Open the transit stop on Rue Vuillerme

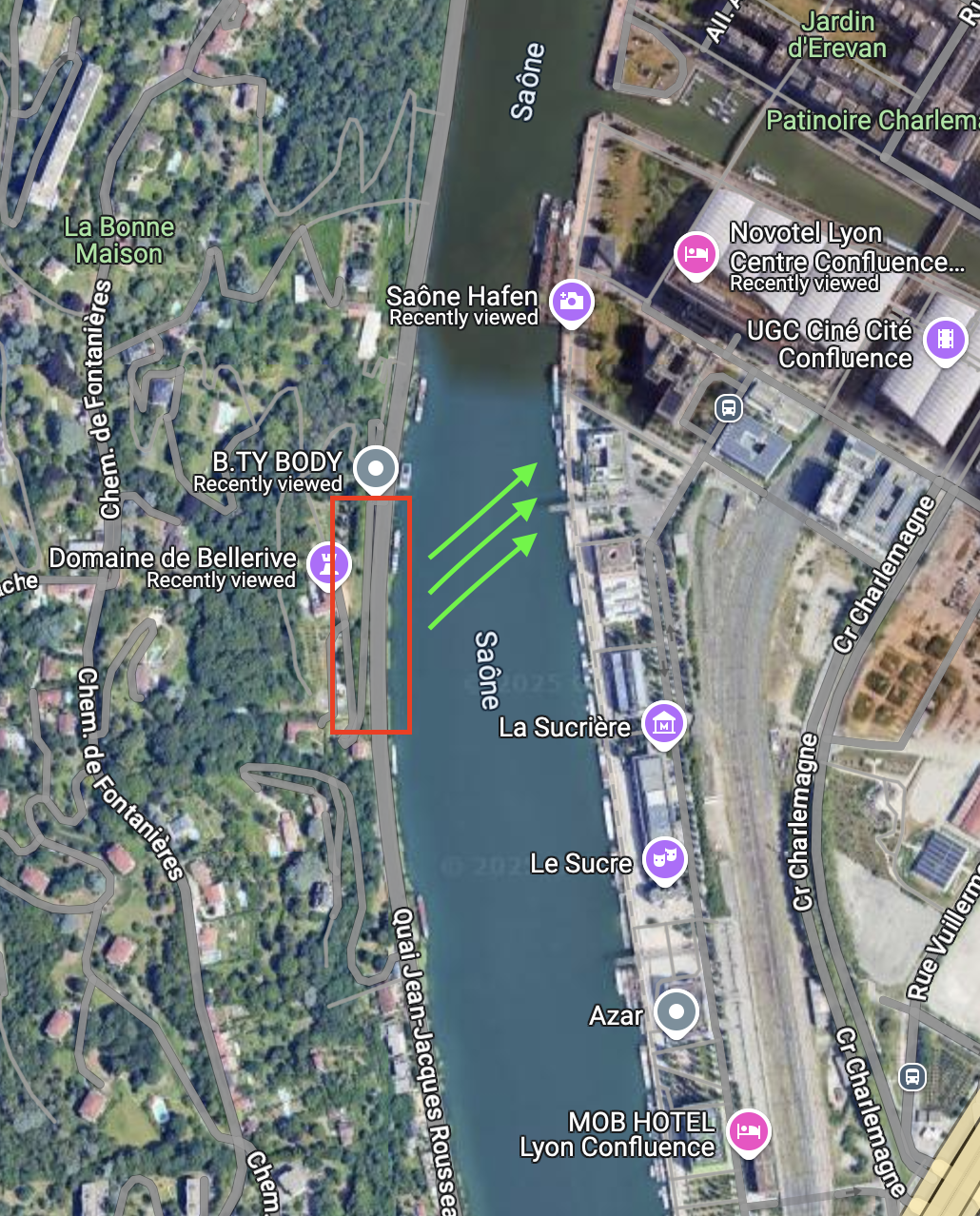[x=911, y=1077]
